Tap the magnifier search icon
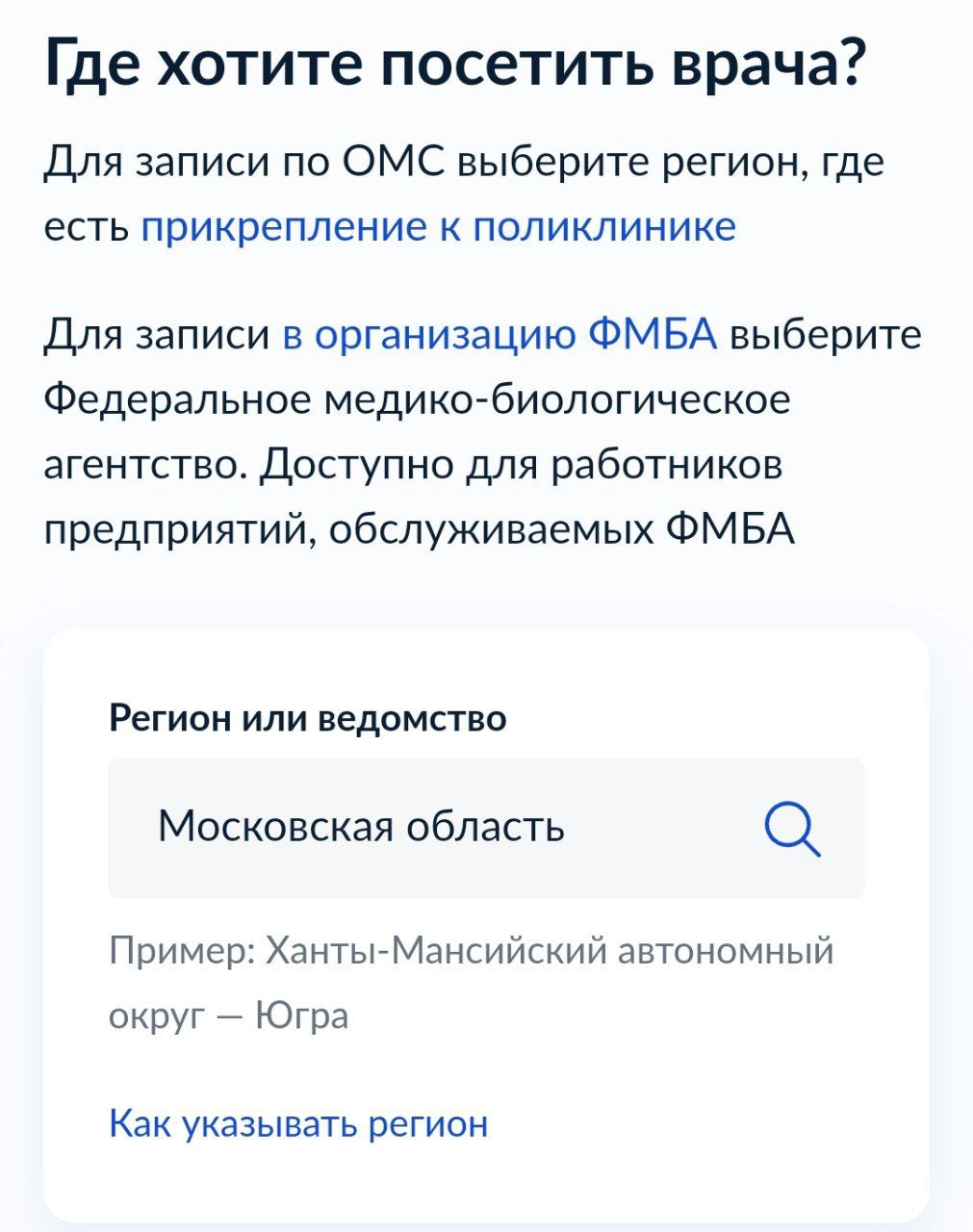 (792, 829)
